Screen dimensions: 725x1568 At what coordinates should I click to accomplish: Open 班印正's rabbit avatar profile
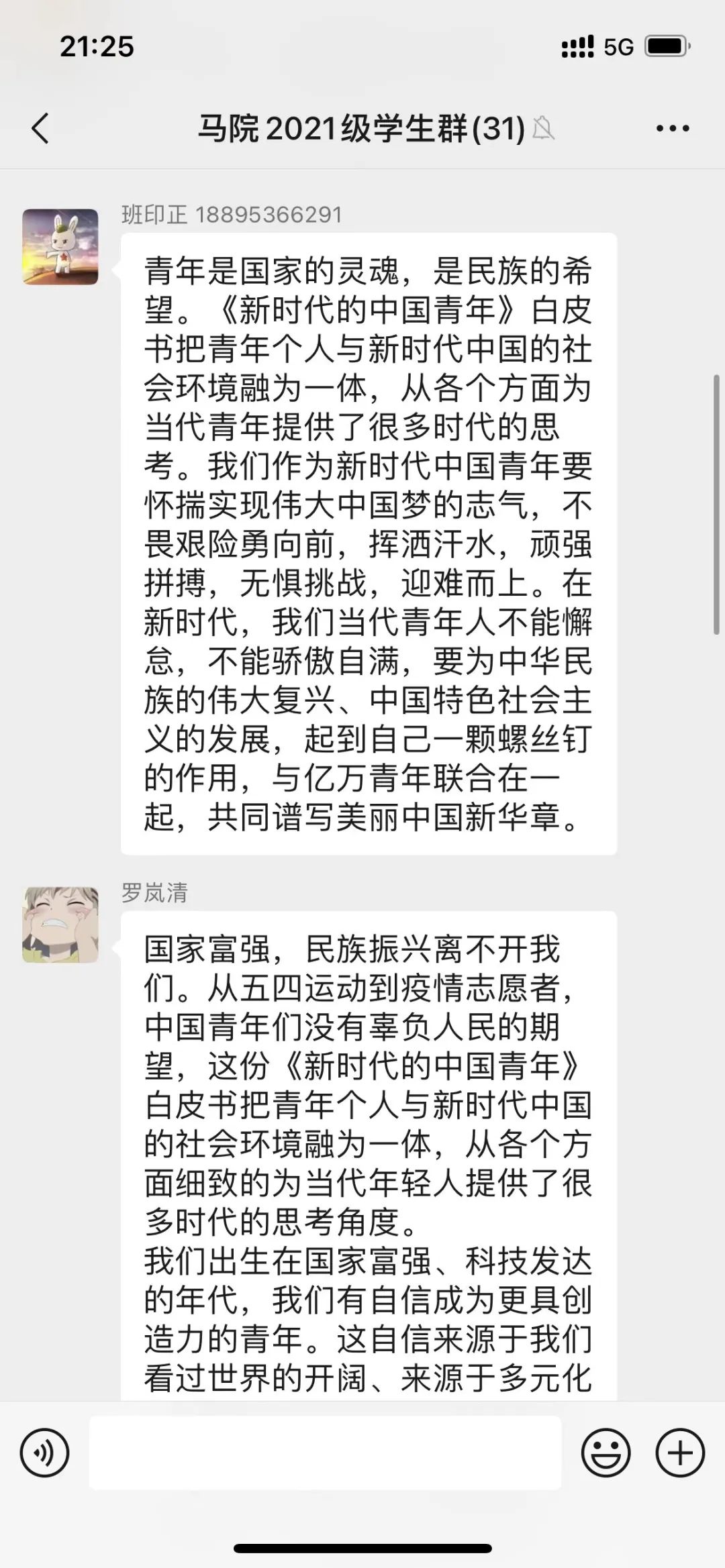(60, 246)
